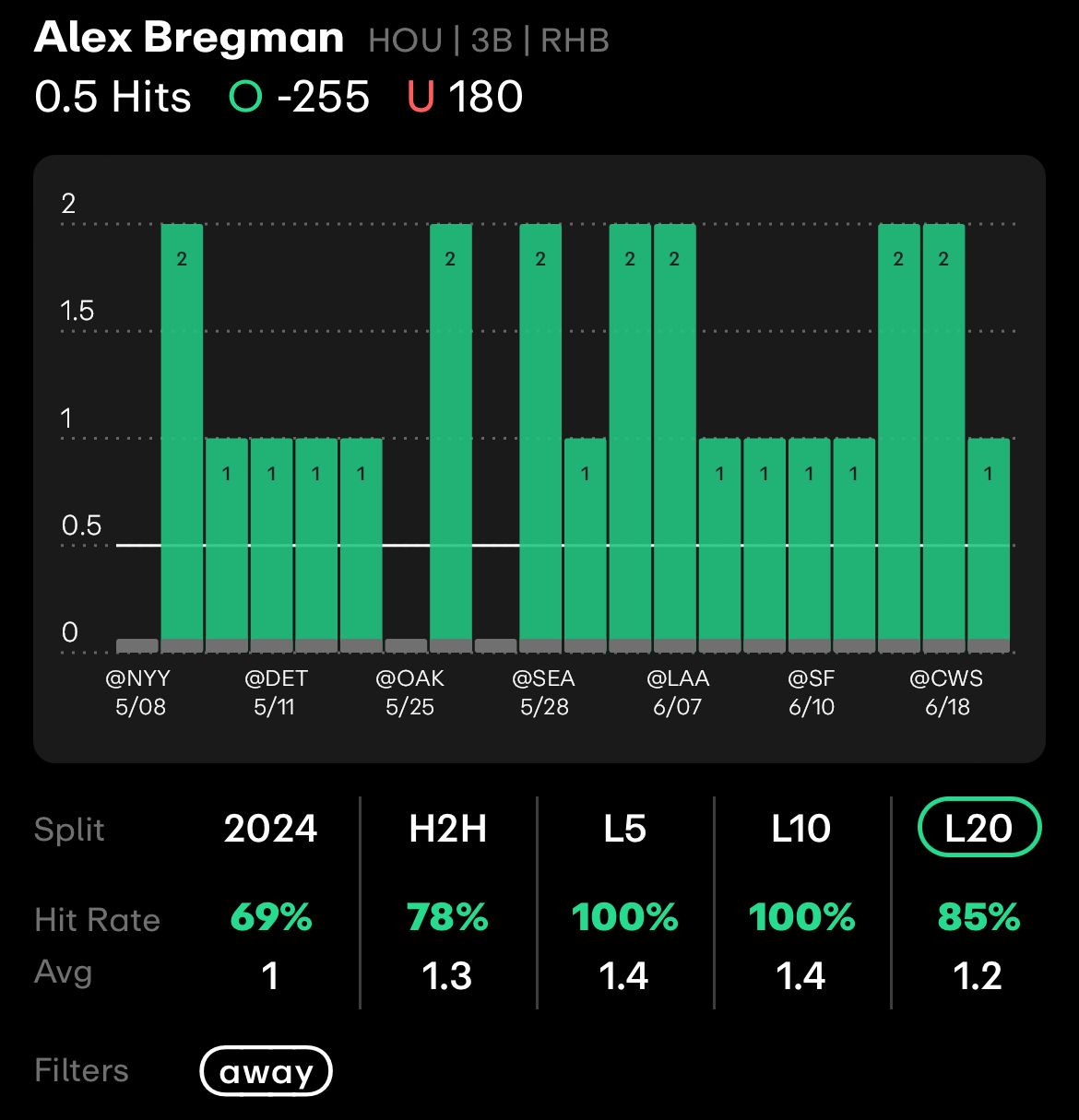The width and height of the screenshot is (1079, 1120).
Task: View the L10 split
Action: click(801, 829)
